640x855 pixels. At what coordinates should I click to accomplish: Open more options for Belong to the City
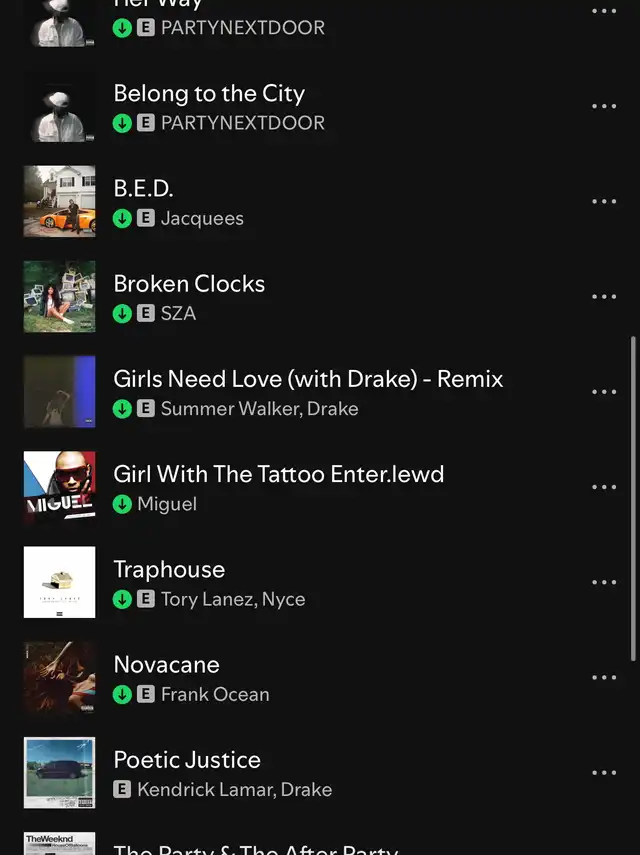(604, 106)
